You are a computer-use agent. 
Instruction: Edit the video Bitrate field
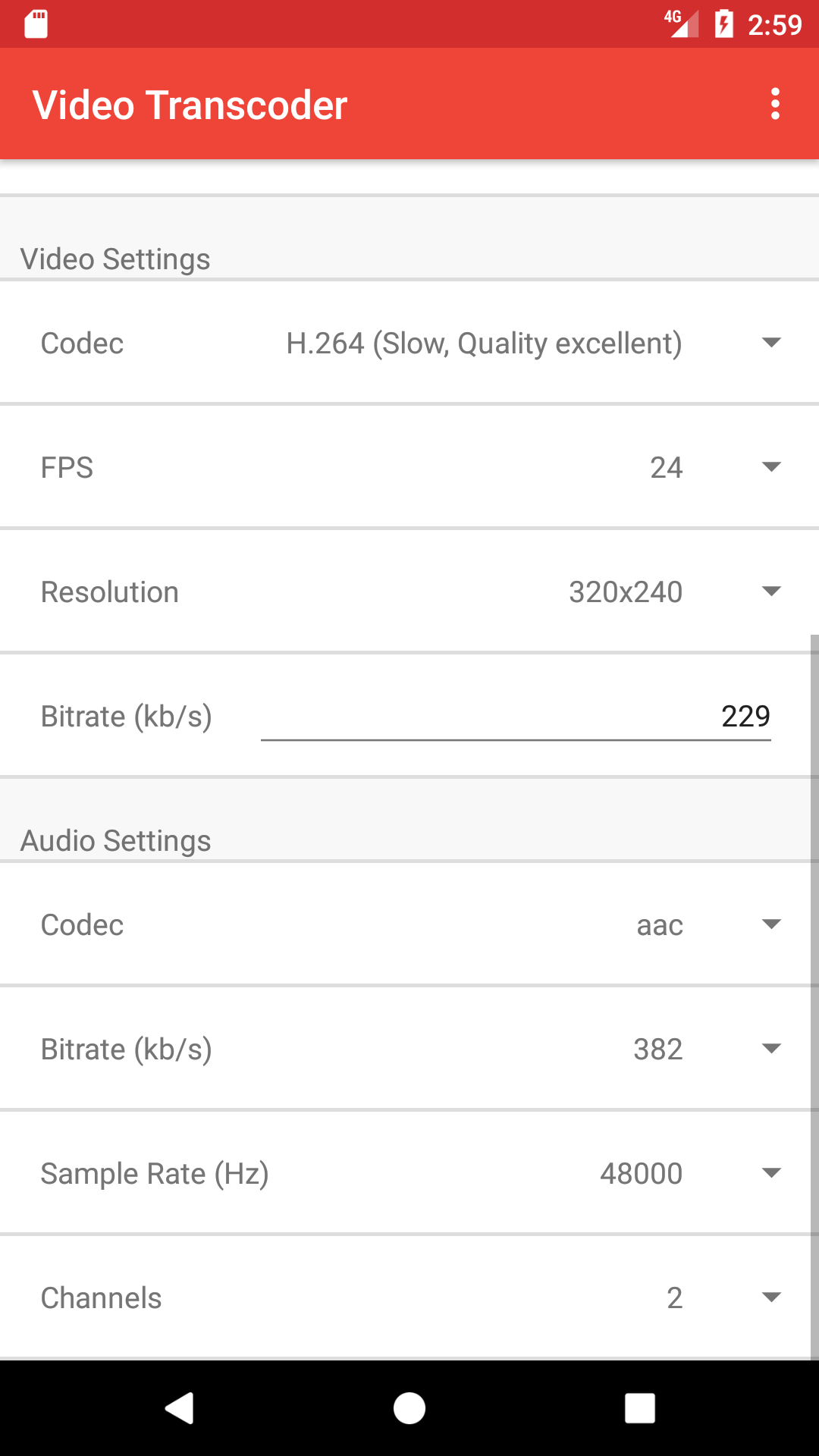point(516,716)
